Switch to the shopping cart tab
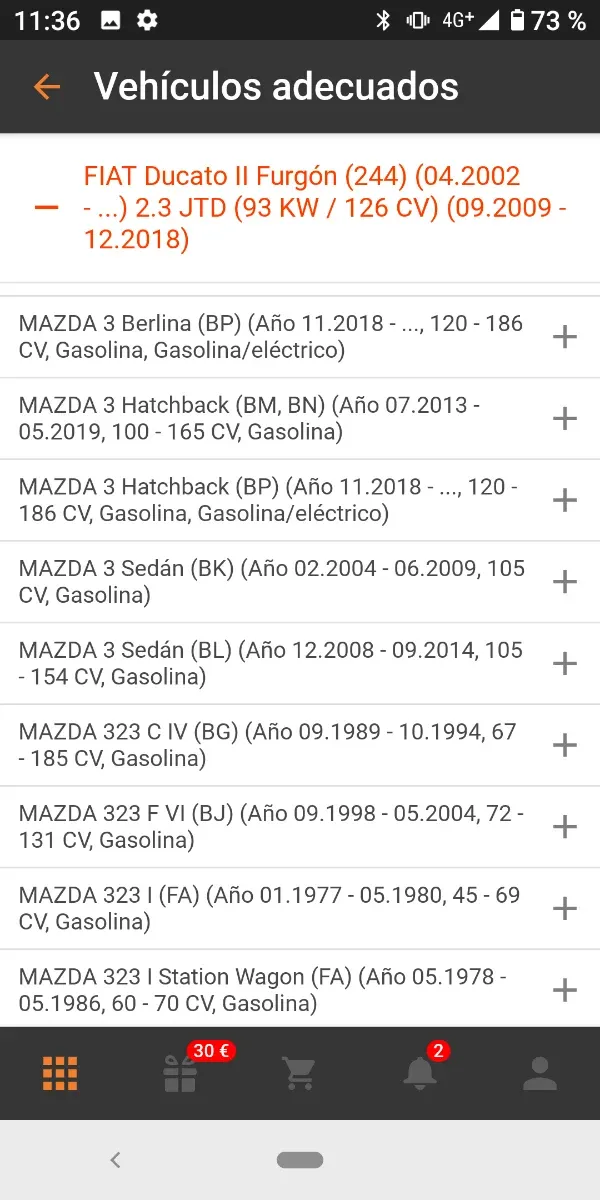 pos(299,1073)
